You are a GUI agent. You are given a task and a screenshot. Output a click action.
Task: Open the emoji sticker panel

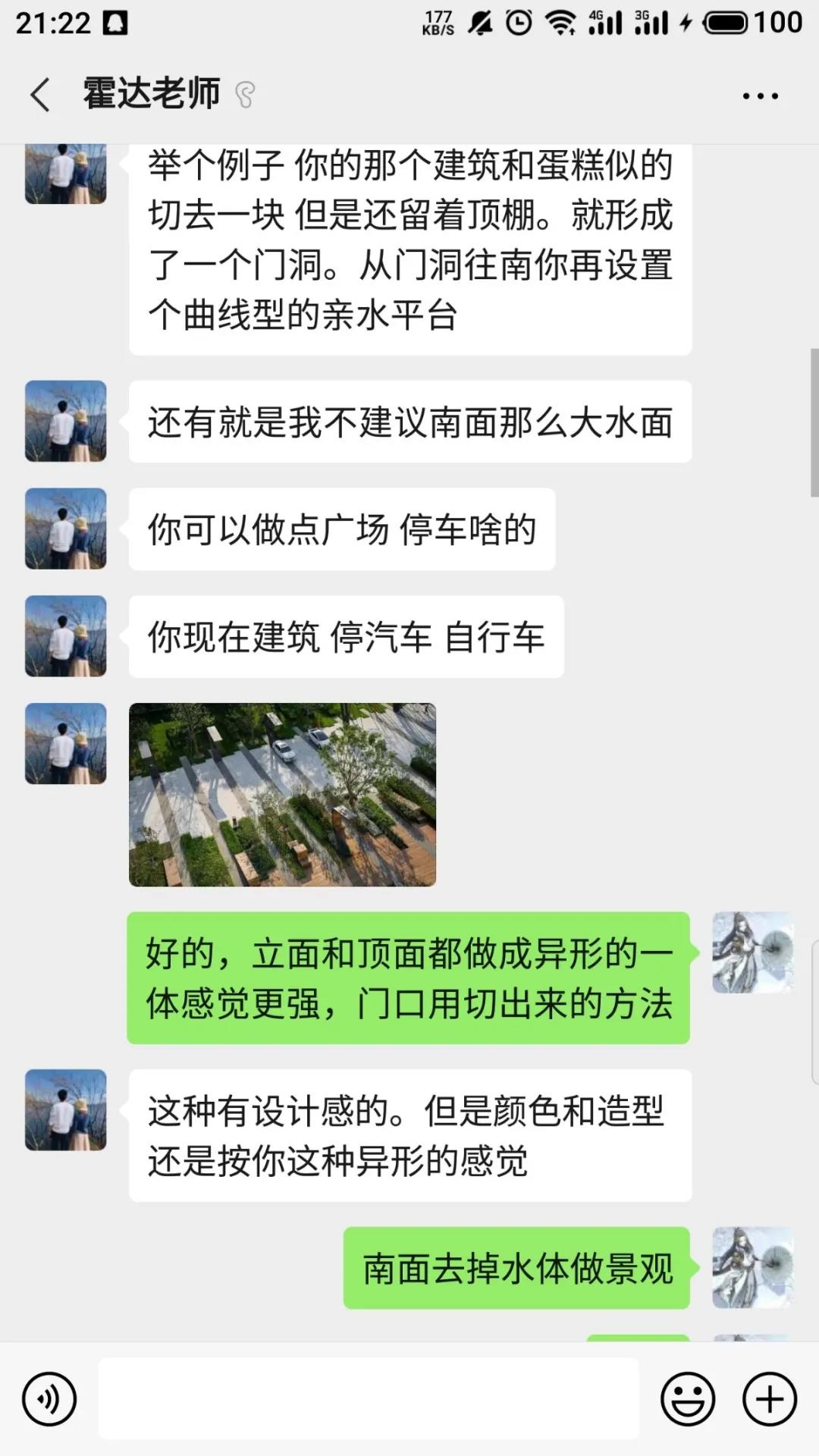pos(688,1399)
